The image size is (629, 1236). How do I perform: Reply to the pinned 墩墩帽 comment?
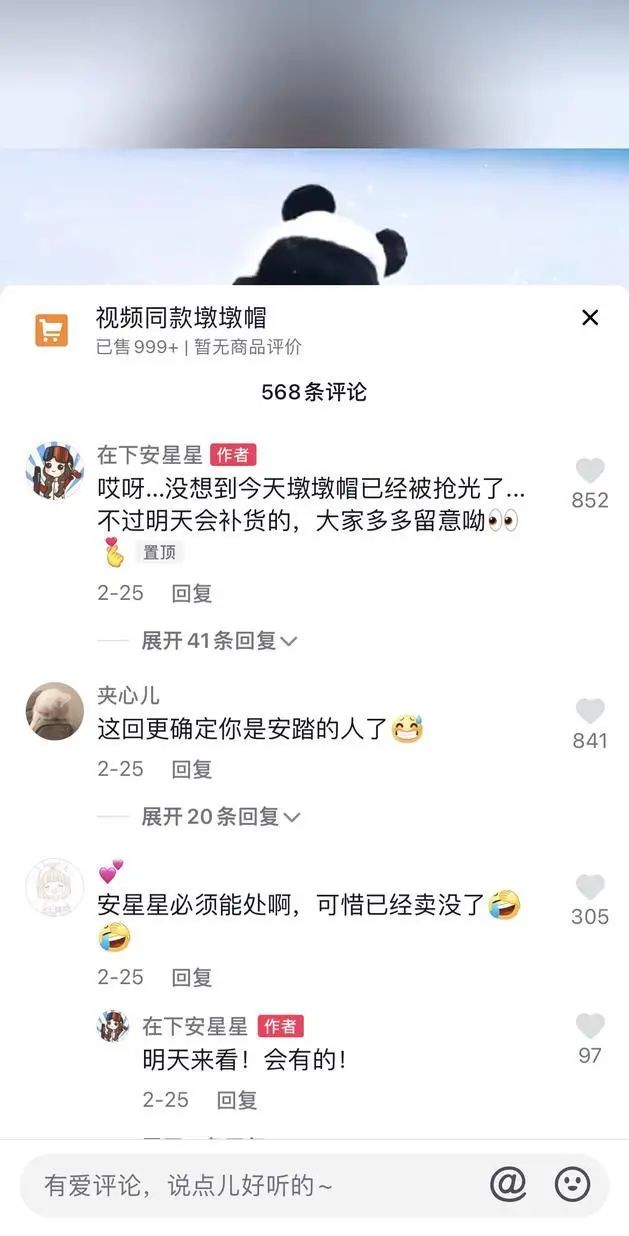pyautogui.click(x=191, y=593)
